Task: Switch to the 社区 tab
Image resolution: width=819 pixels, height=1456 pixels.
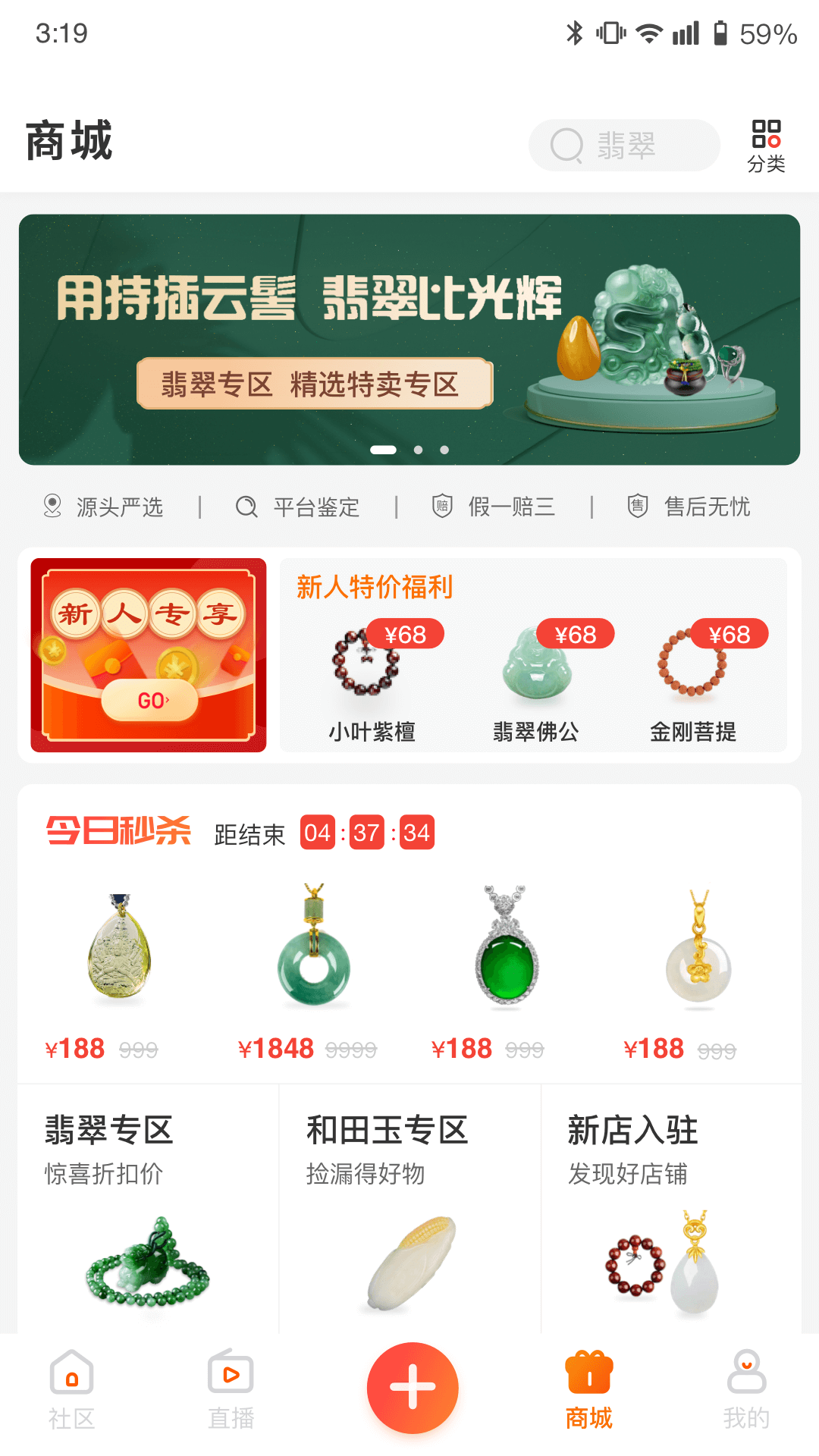Action: pos(72,1389)
